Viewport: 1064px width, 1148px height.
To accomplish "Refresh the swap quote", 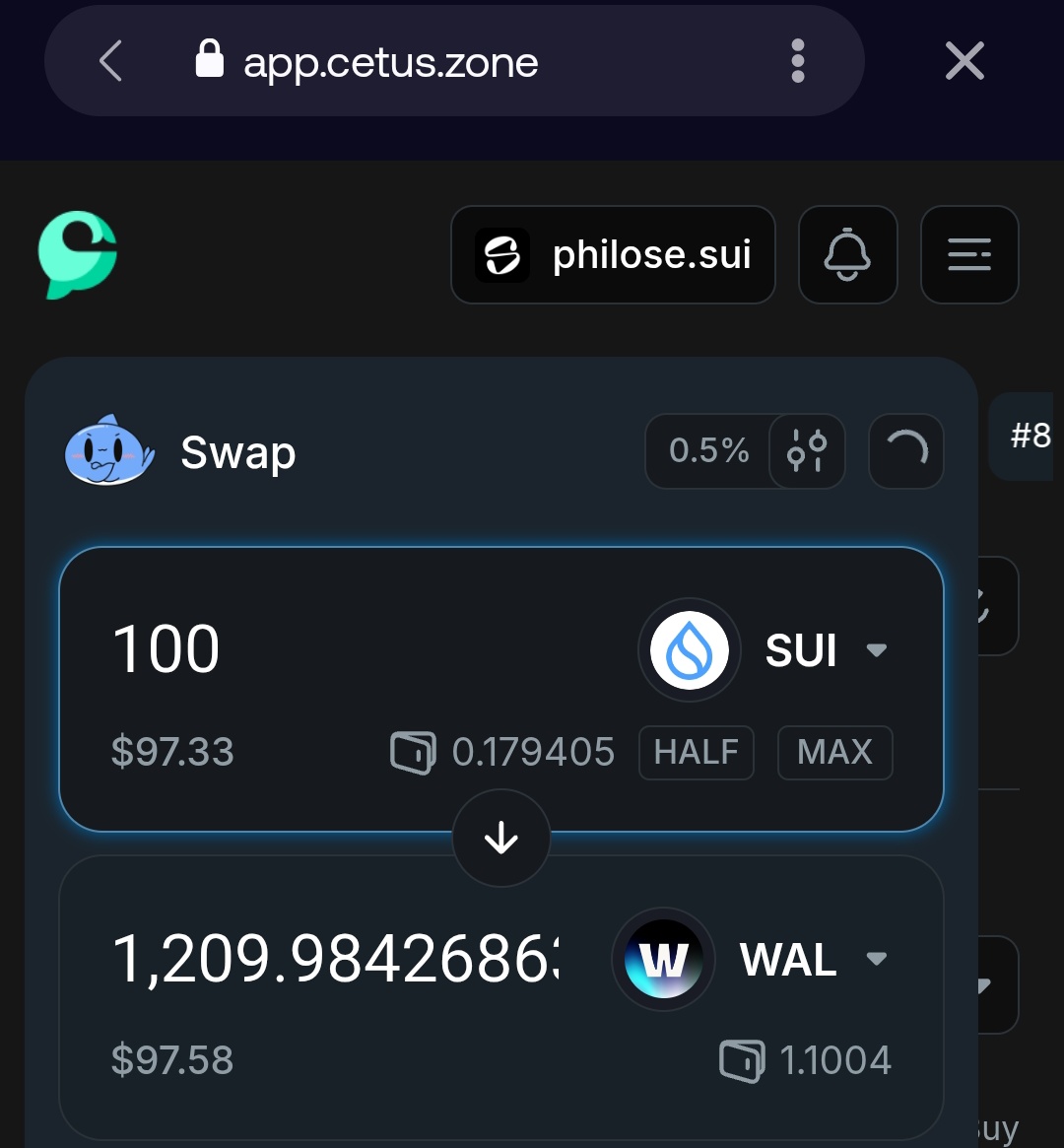I will click(906, 451).
